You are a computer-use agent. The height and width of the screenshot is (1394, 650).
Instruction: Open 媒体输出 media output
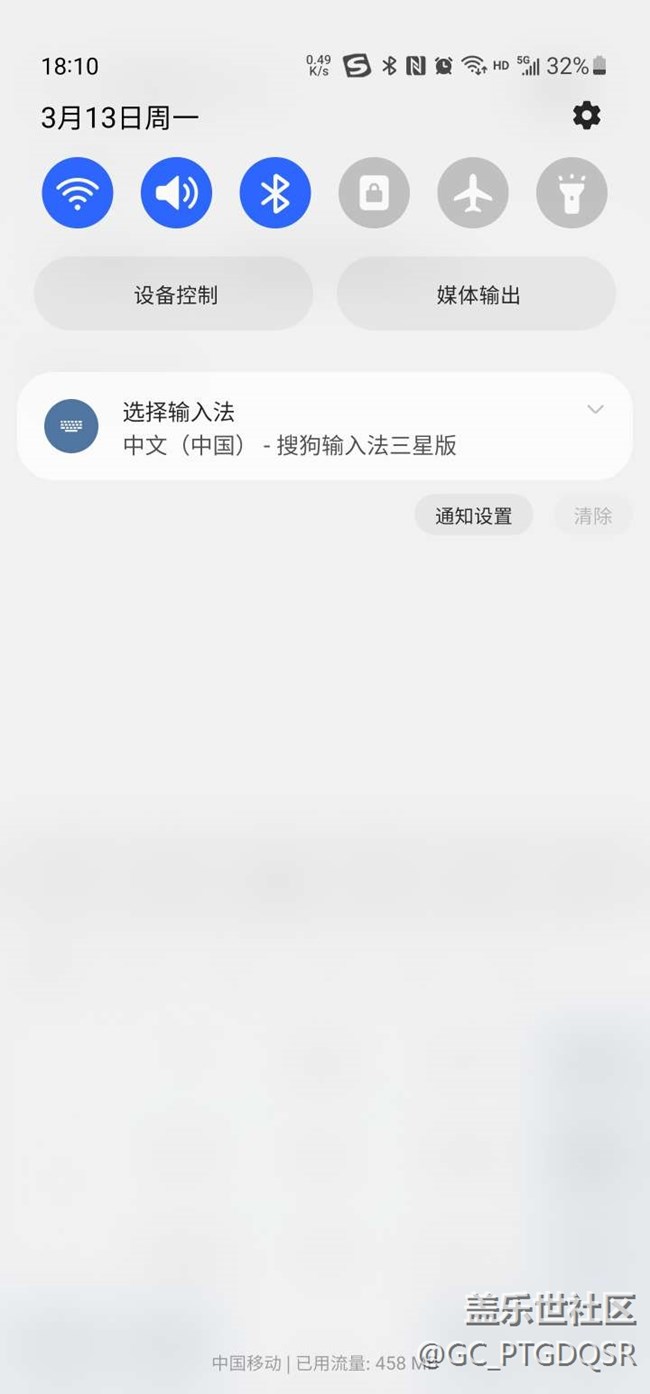point(476,294)
